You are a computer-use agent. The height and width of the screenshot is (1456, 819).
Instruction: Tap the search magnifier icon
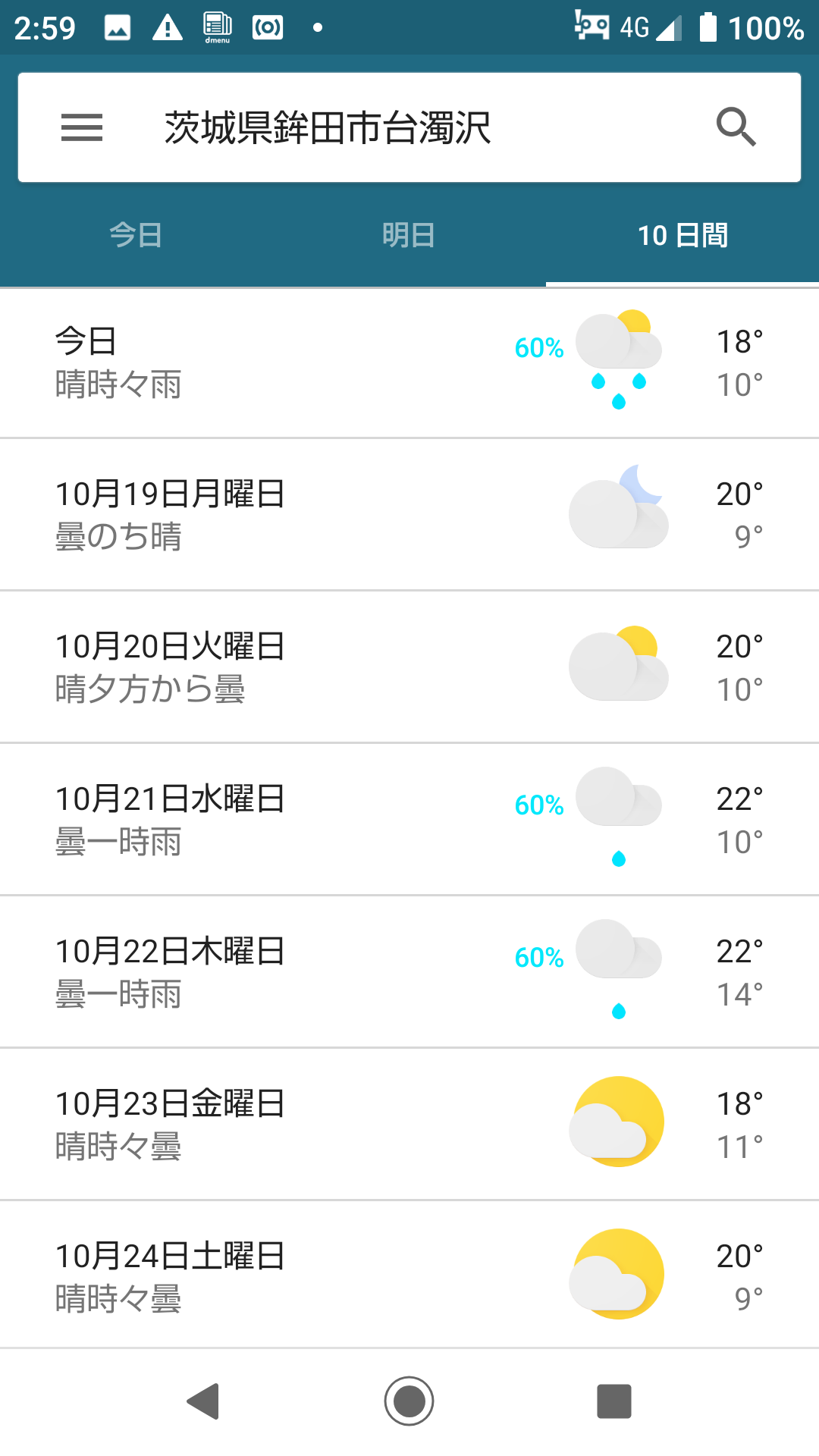[736, 127]
